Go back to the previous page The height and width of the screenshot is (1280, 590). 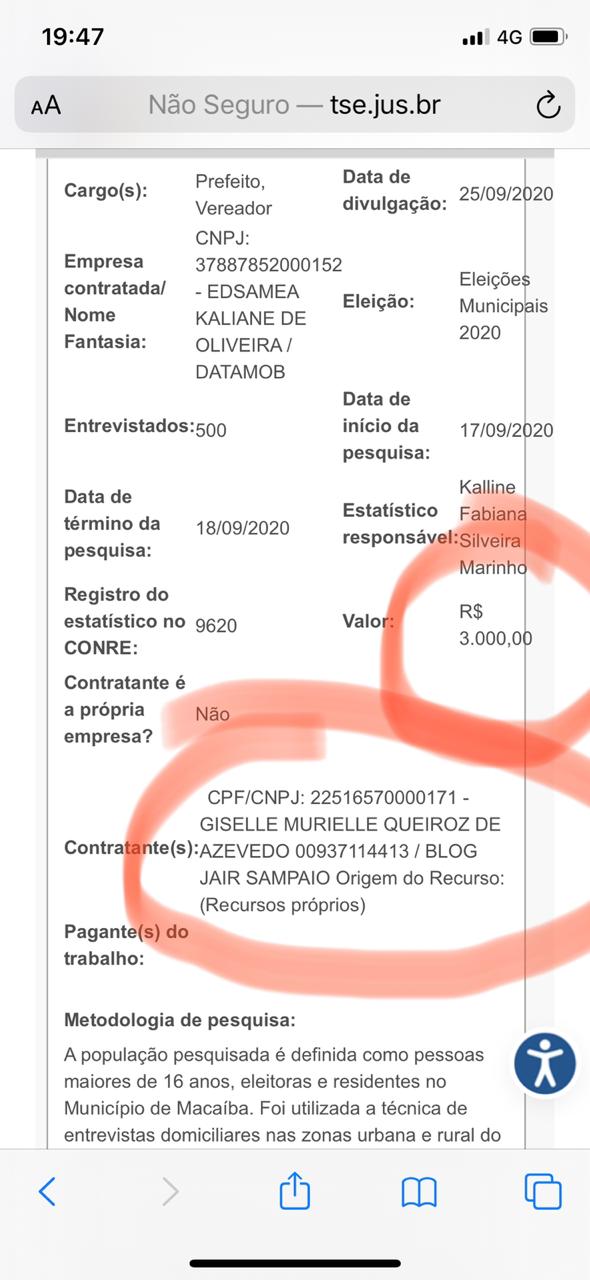(x=47, y=1191)
